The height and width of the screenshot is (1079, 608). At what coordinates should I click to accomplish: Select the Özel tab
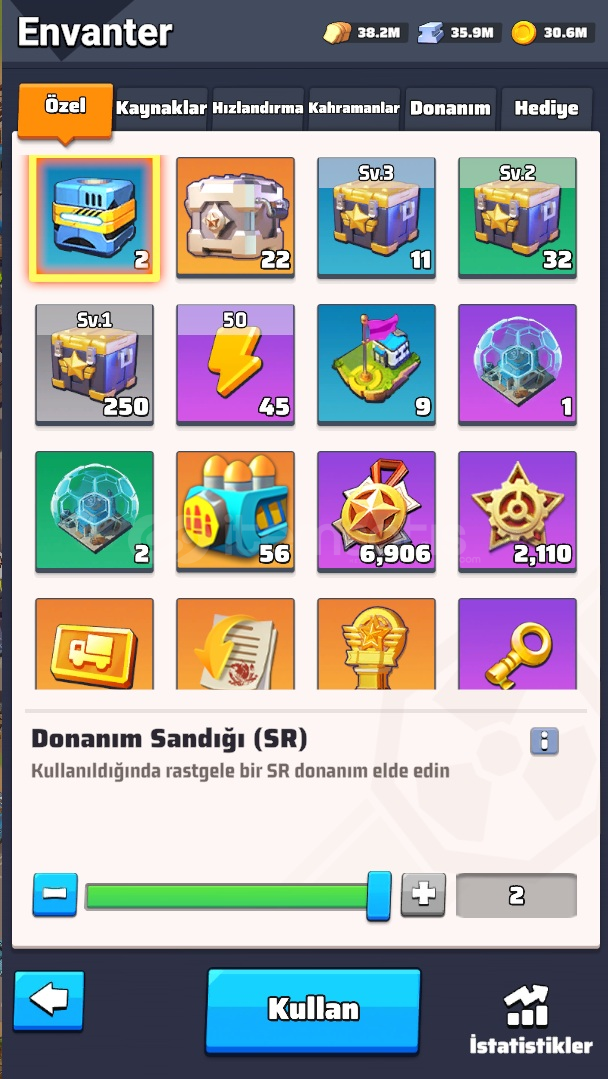[x=65, y=107]
